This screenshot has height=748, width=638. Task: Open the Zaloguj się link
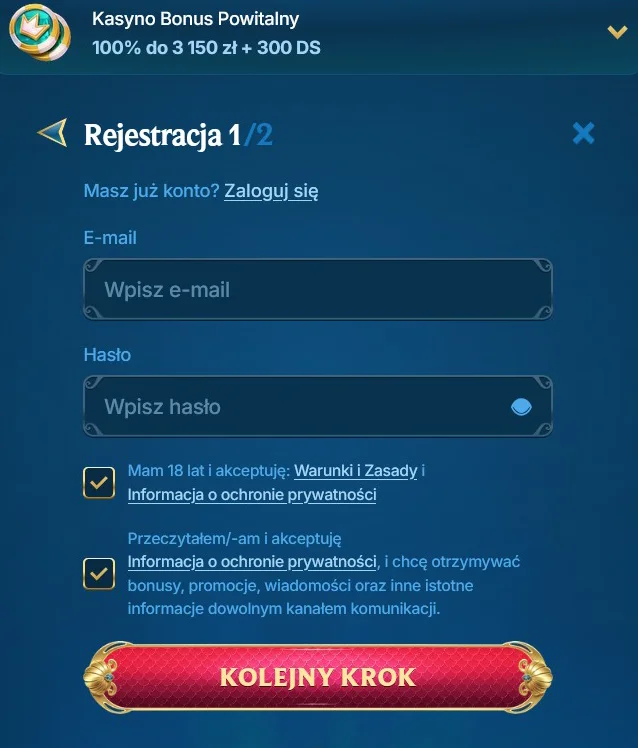coord(271,190)
